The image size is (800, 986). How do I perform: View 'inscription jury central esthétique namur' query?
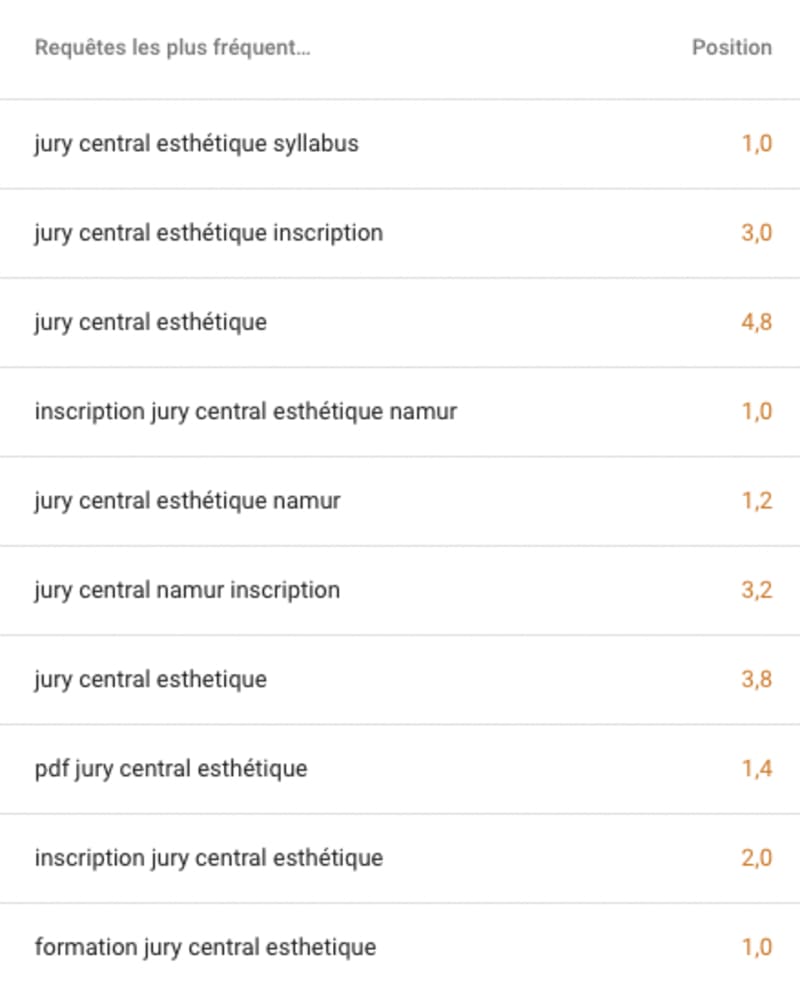click(x=245, y=411)
